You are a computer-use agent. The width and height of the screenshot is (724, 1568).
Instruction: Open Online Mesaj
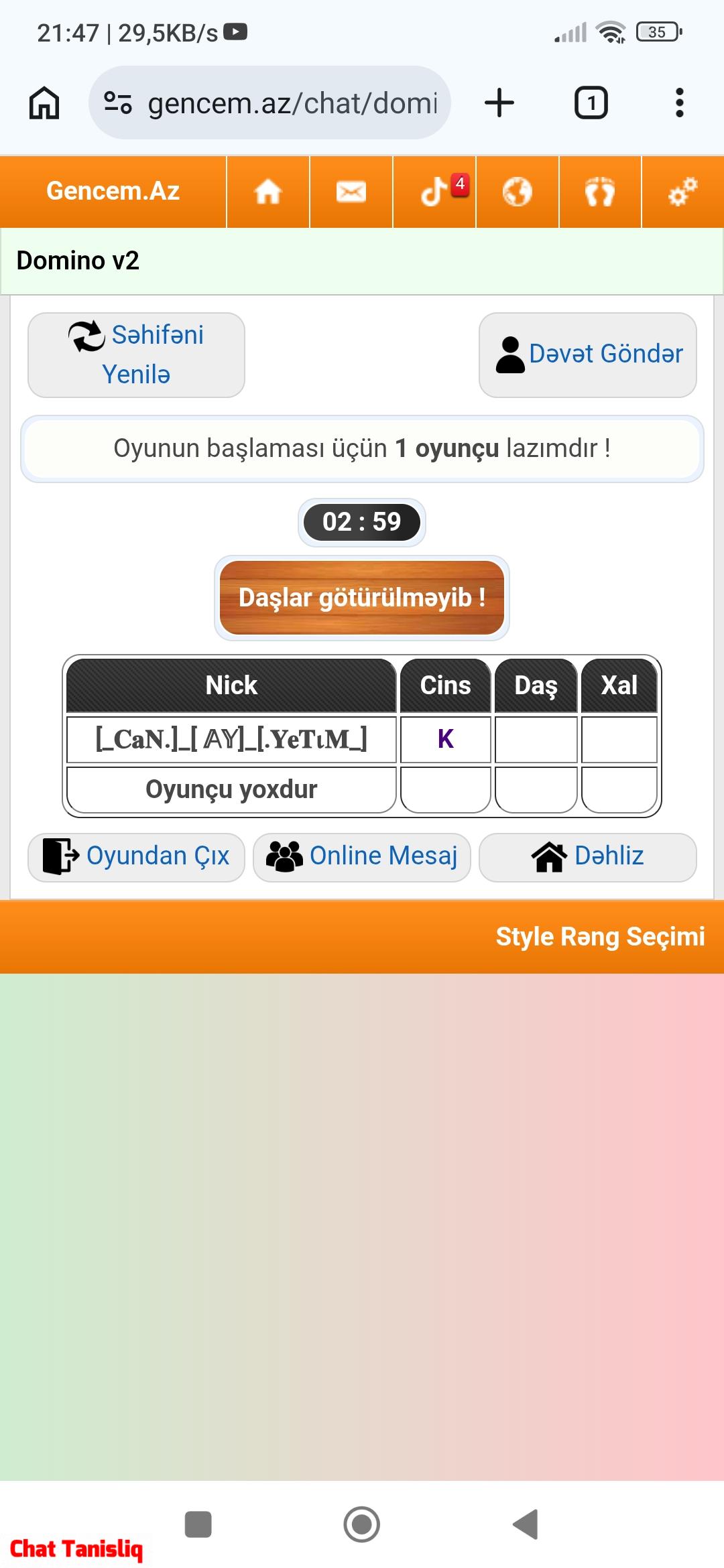(x=362, y=856)
